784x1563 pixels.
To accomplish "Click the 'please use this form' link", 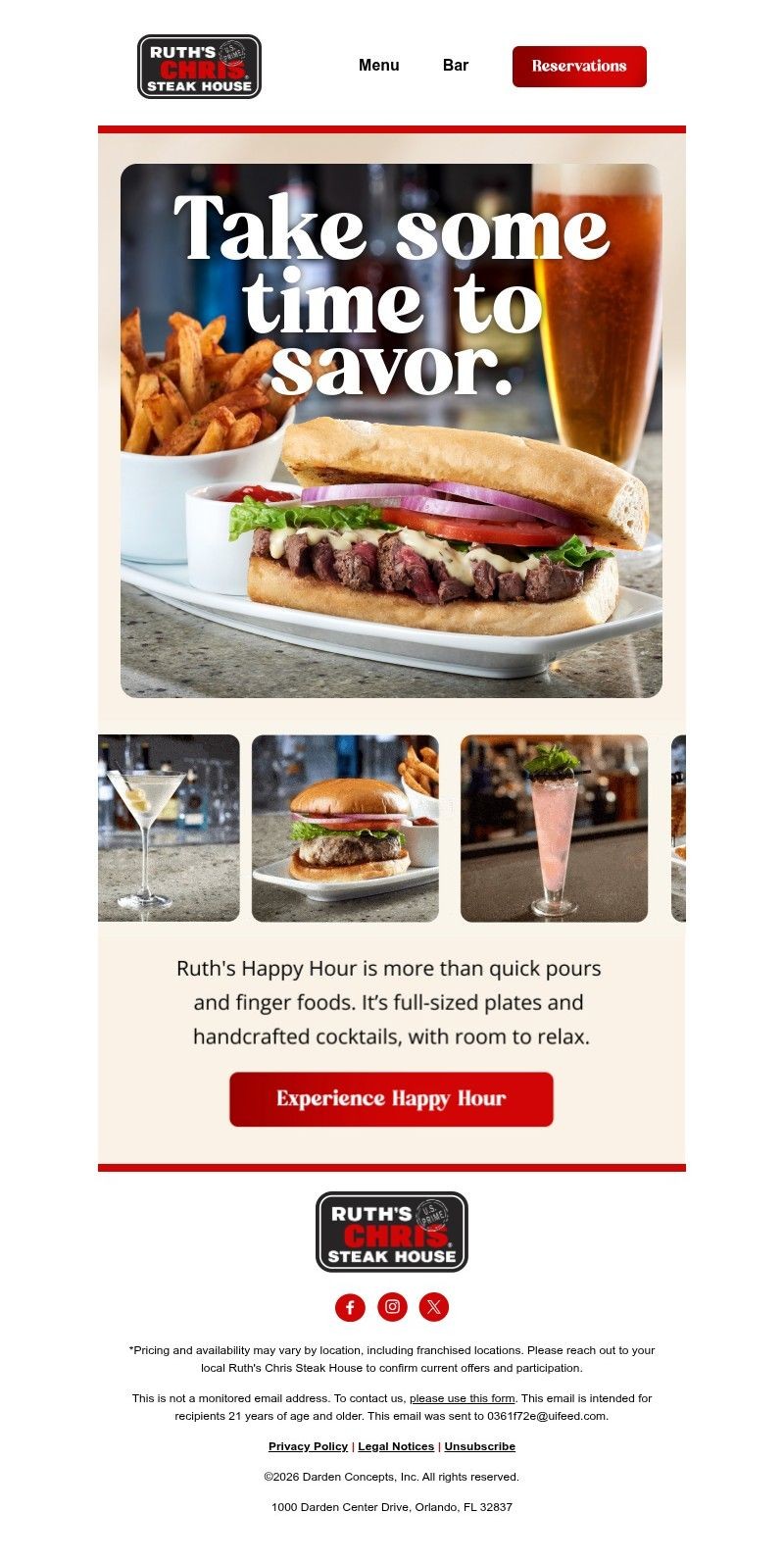I will 465,1397.
